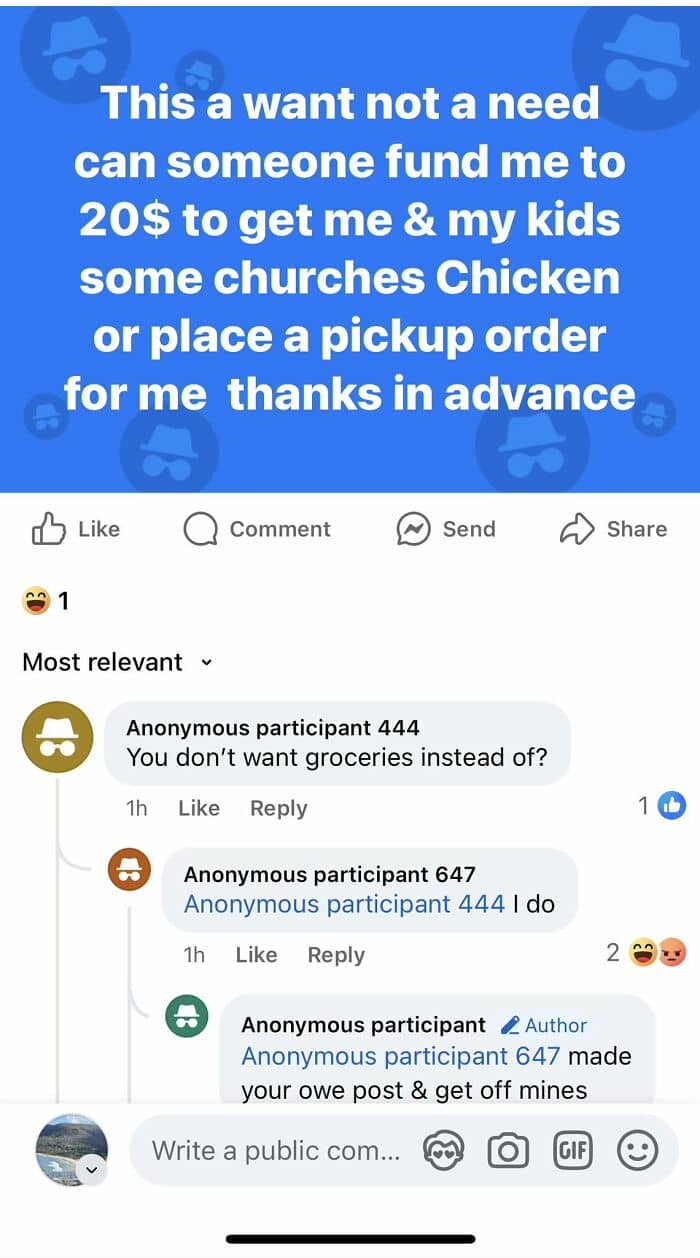This screenshot has height=1258, width=700.
Task: Open the Most relevant comment sort dropdown
Action: (x=118, y=662)
